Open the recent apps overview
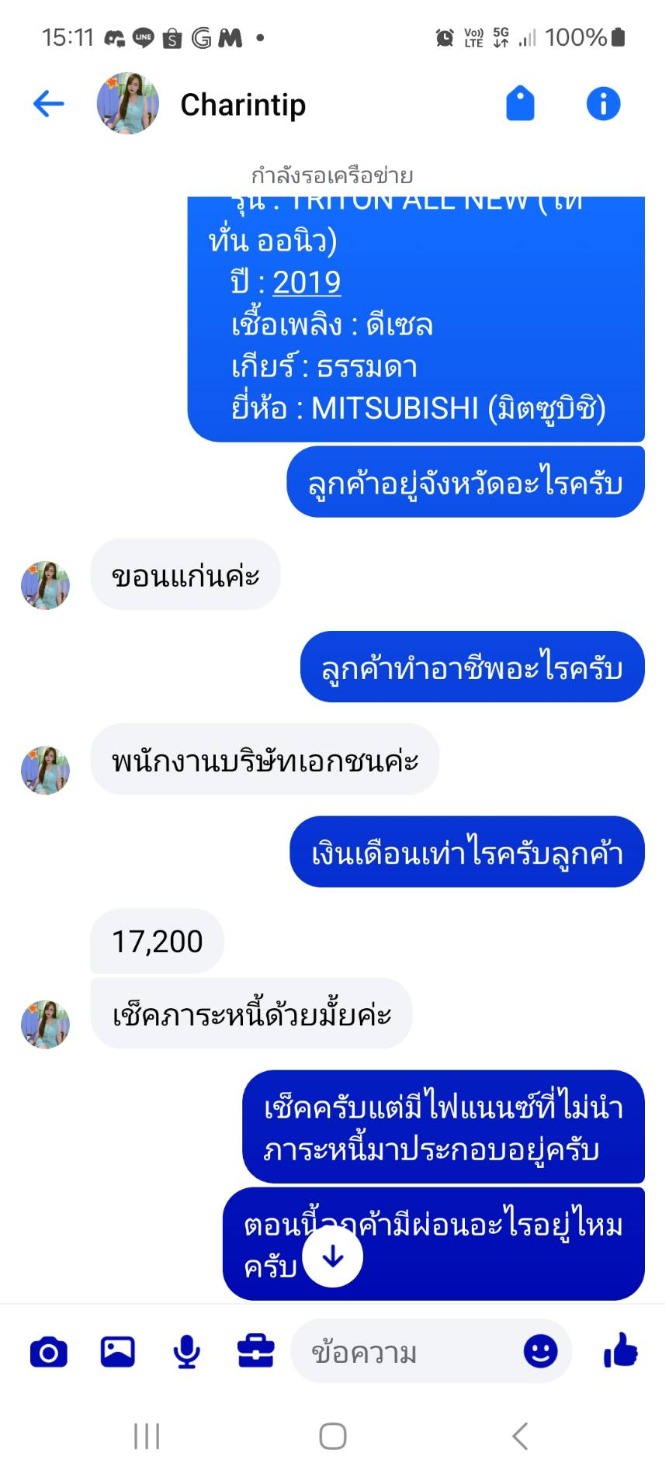This screenshot has width=665, height=1480. 146,1437
